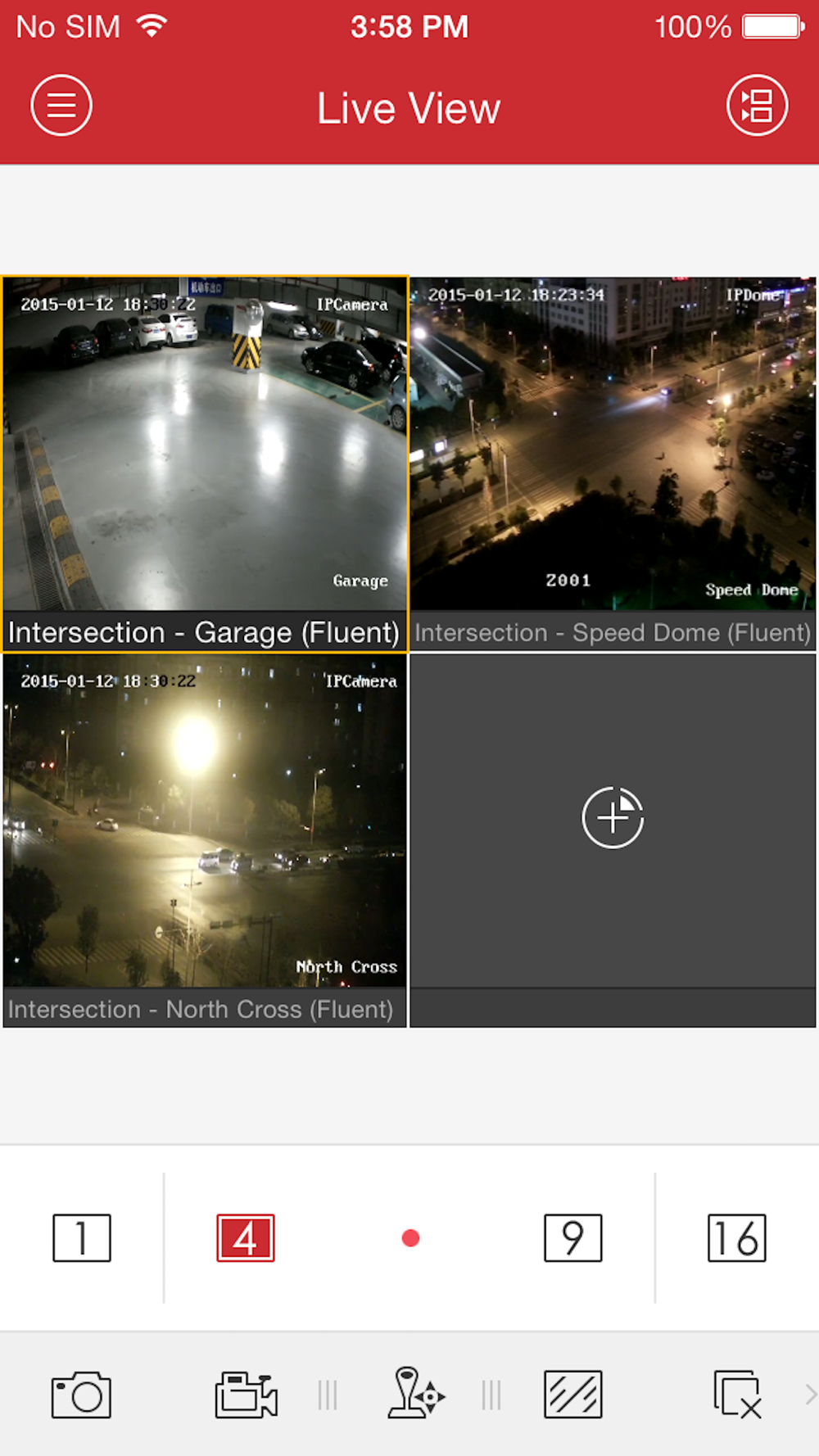Change the video quality setting
819x1456 pixels.
pos(573,1395)
